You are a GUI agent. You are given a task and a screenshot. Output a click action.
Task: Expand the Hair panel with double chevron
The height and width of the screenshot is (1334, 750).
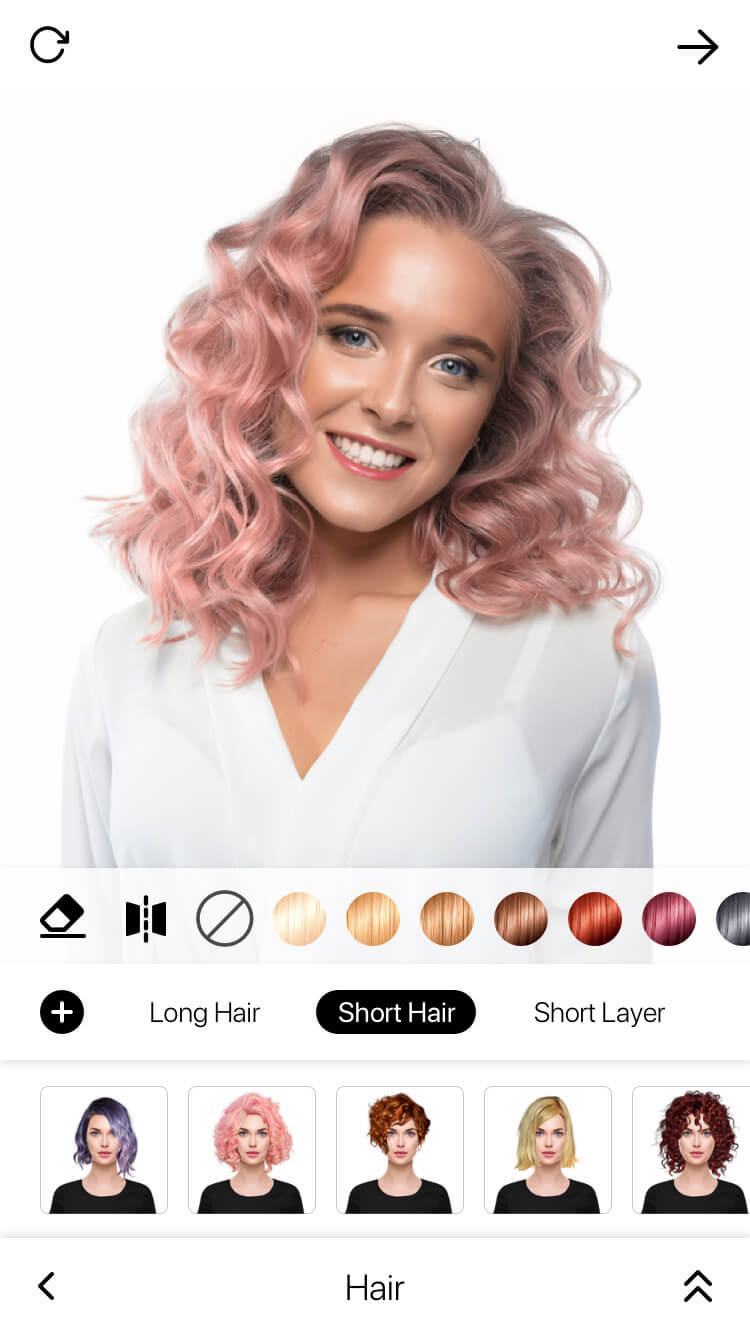tap(697, 1286)
